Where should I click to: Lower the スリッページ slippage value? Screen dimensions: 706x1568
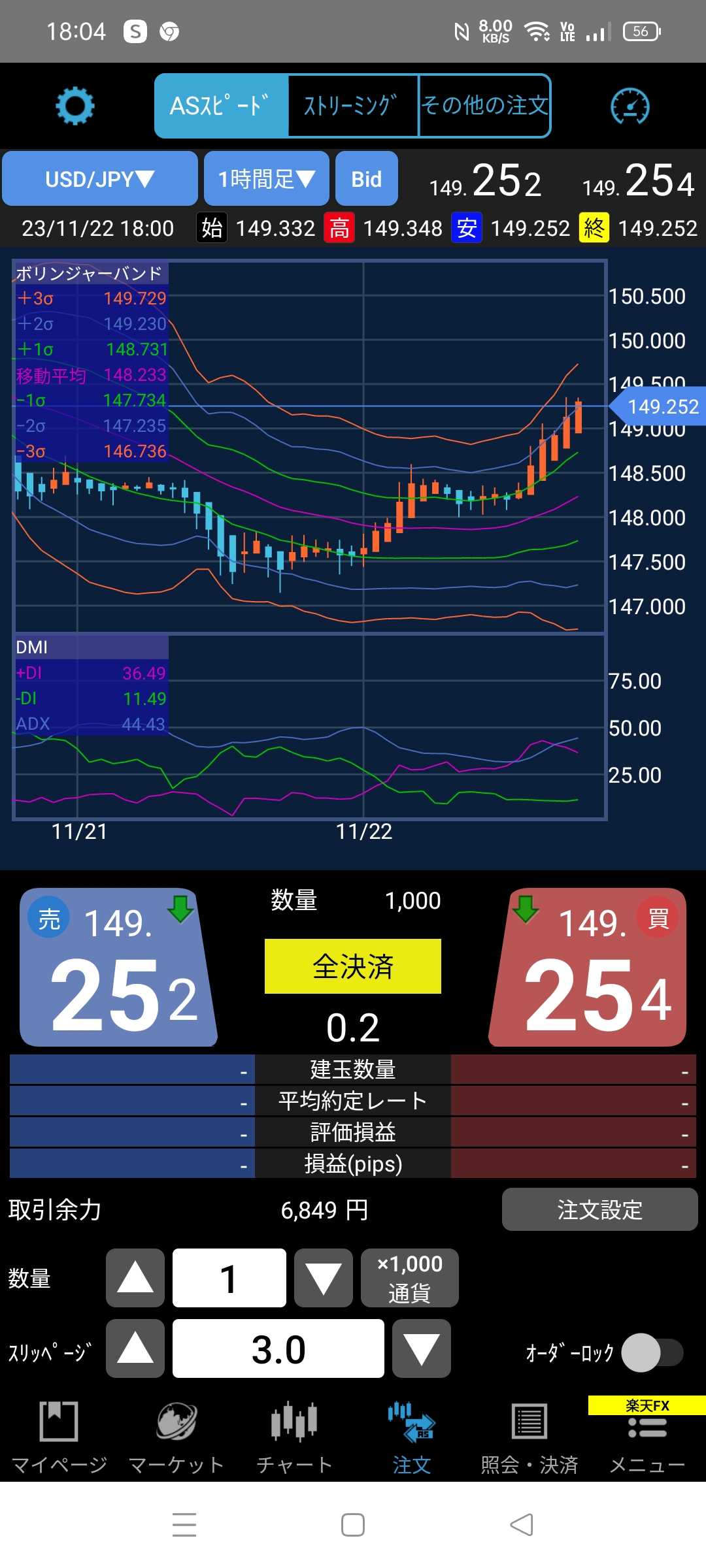tap(421, 1348)
